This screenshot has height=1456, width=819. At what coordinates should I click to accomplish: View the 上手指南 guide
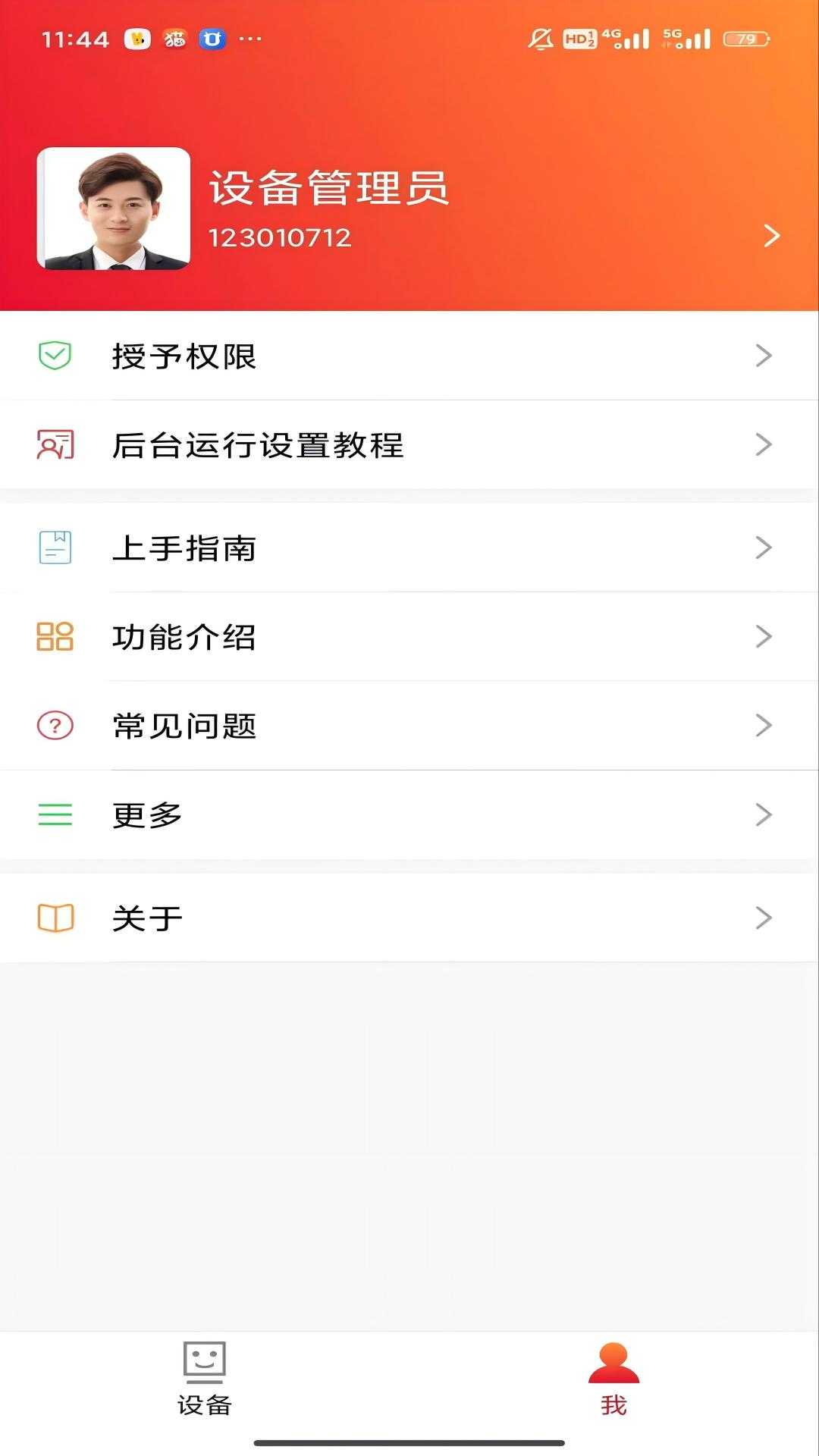coord(409,548)
